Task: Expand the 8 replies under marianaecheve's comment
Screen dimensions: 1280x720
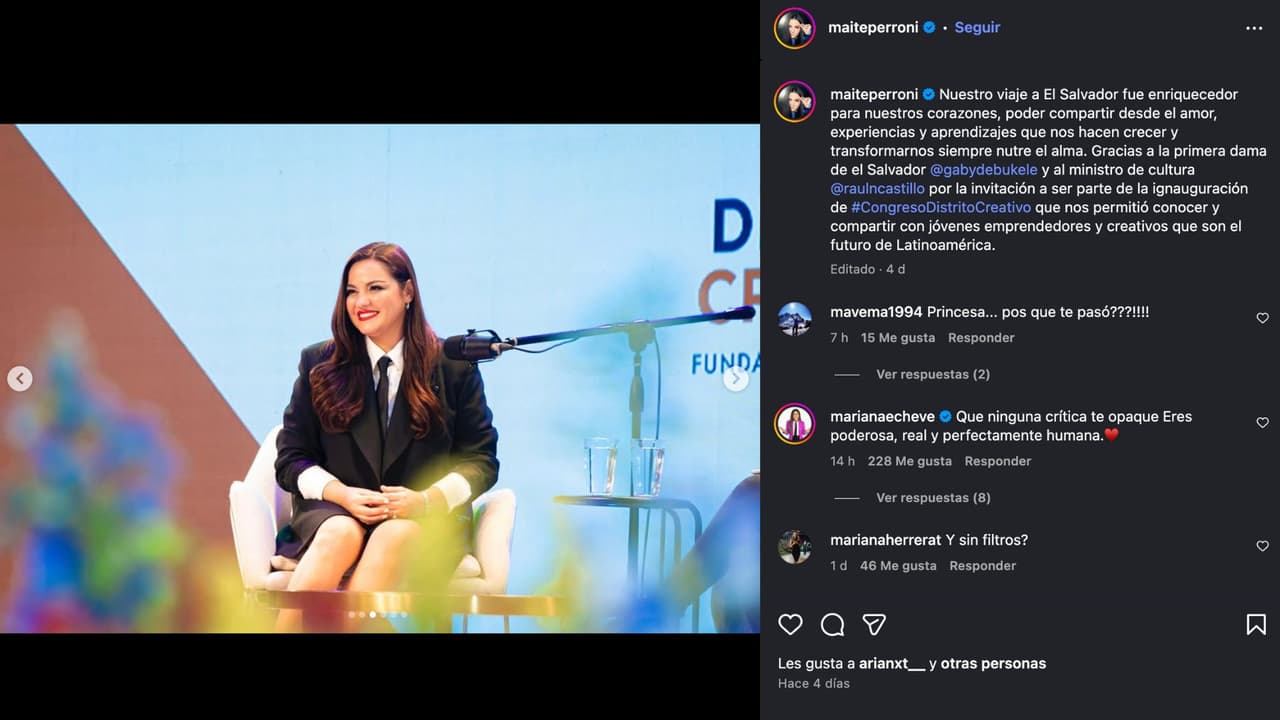Action: (932, 498)
